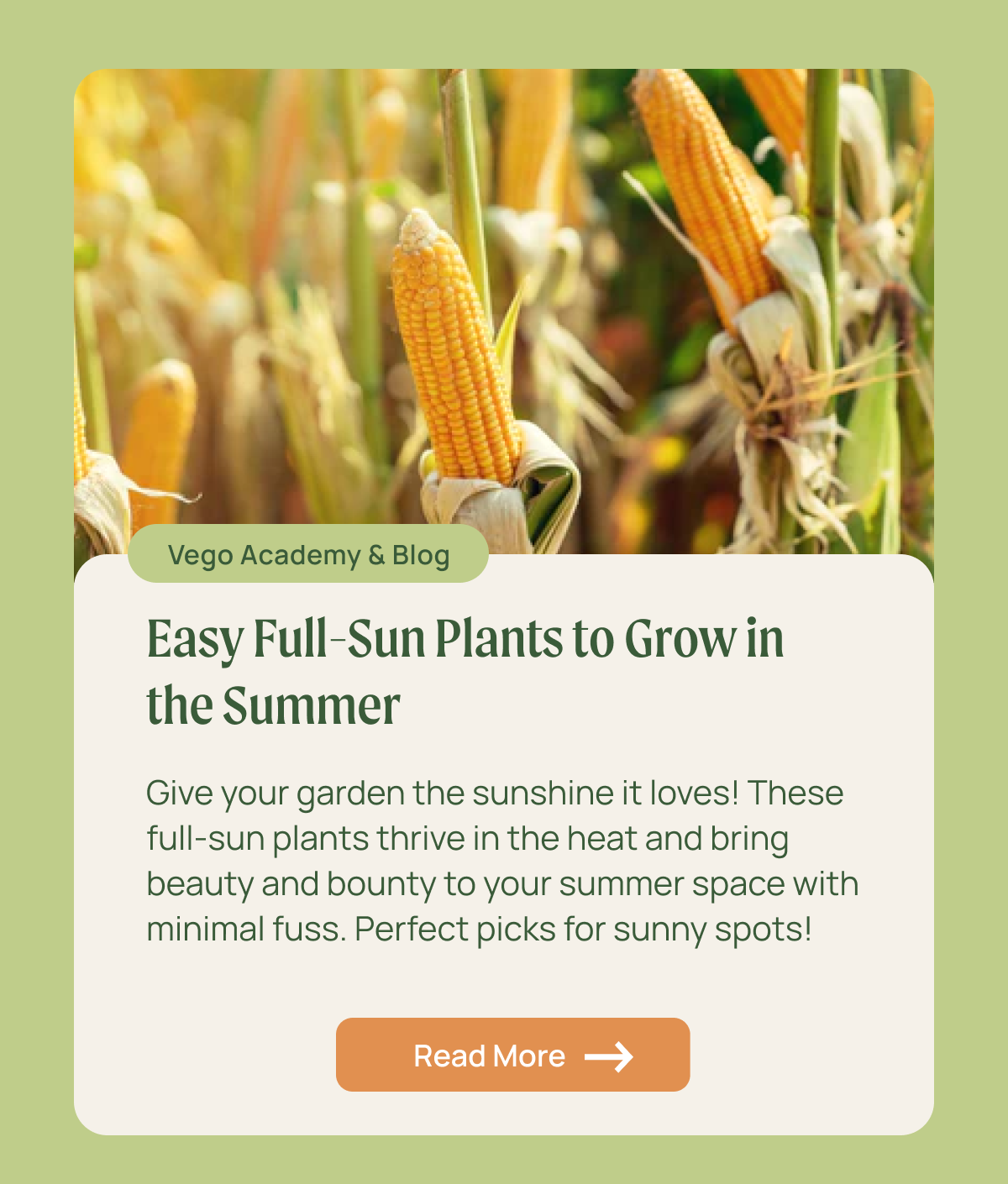Open the corn field article image
Image resolution: width=1008 pixels, height=1184 pixels.
(504, 302)
